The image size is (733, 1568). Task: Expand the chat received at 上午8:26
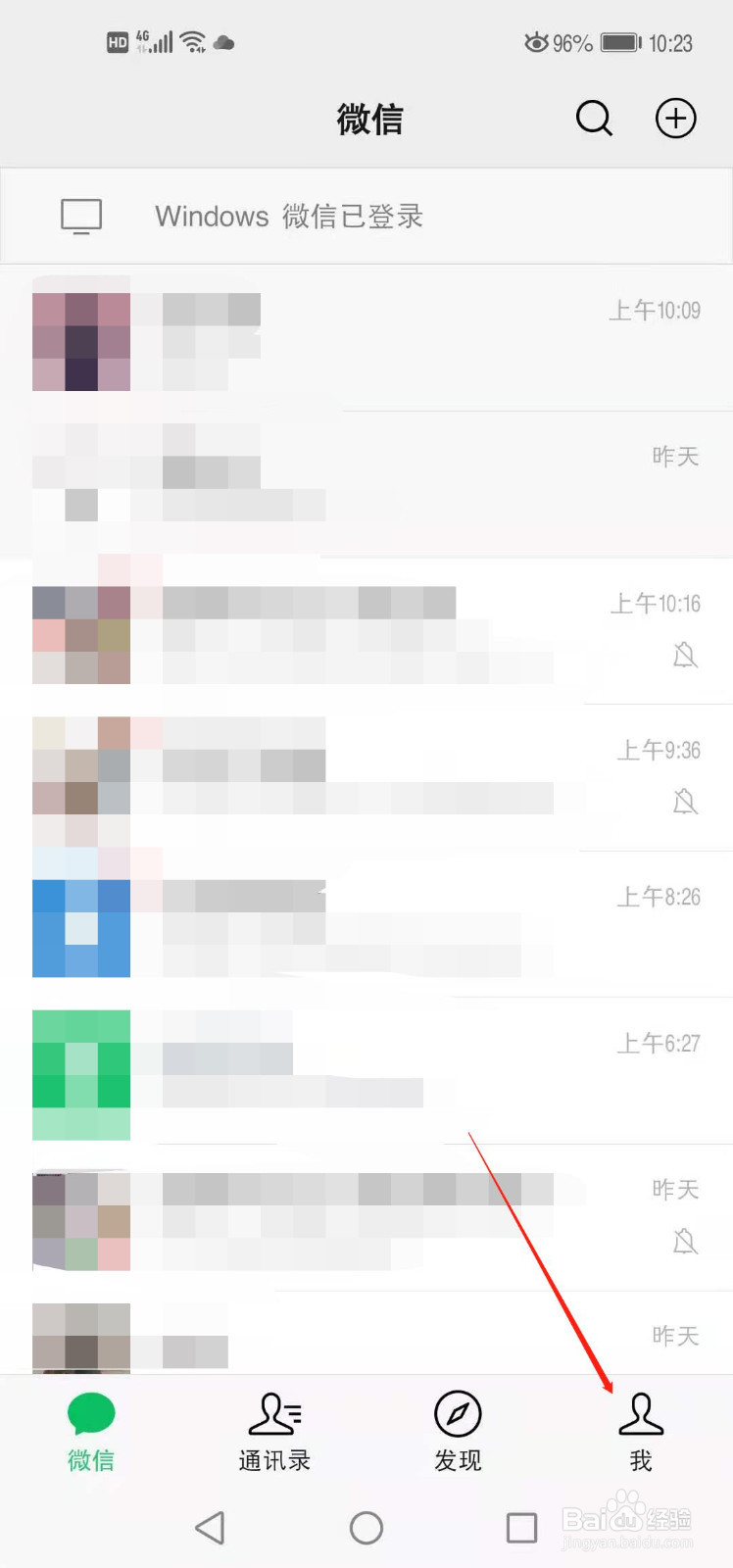pyautogui.click(x=366, y=923)
